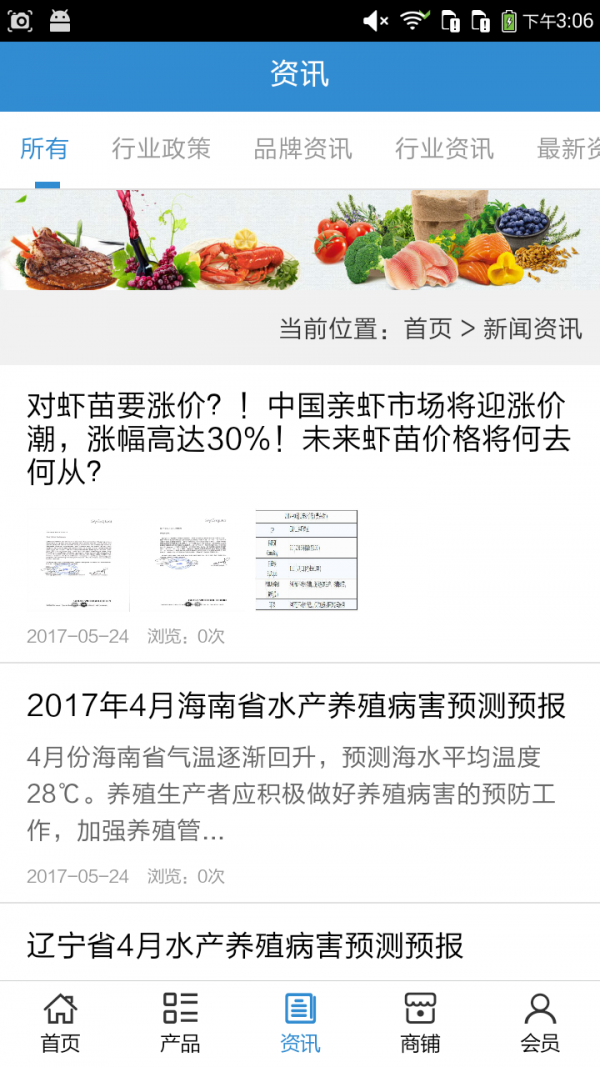Open the 资讯 bottom tab
Image resolution: width=600 pixels, height=1067 pixels.
click(300, 1023)
